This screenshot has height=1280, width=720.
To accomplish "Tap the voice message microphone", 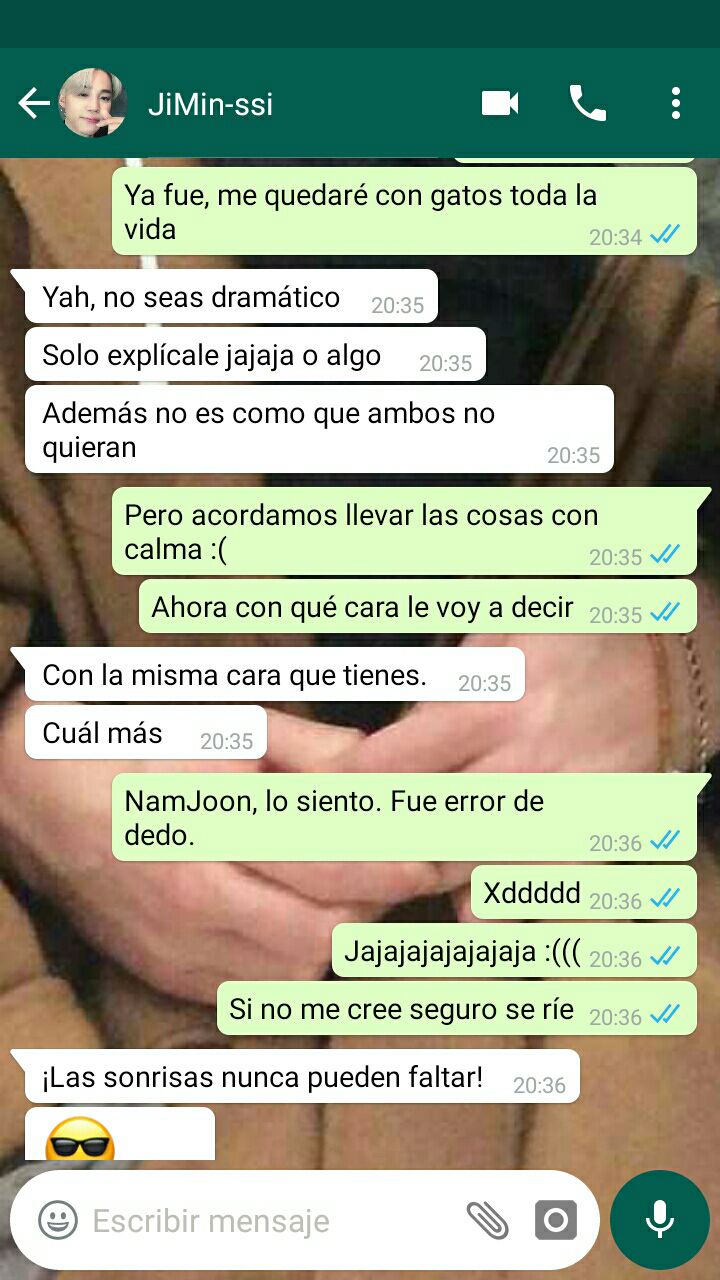I will pos(659,1220).
